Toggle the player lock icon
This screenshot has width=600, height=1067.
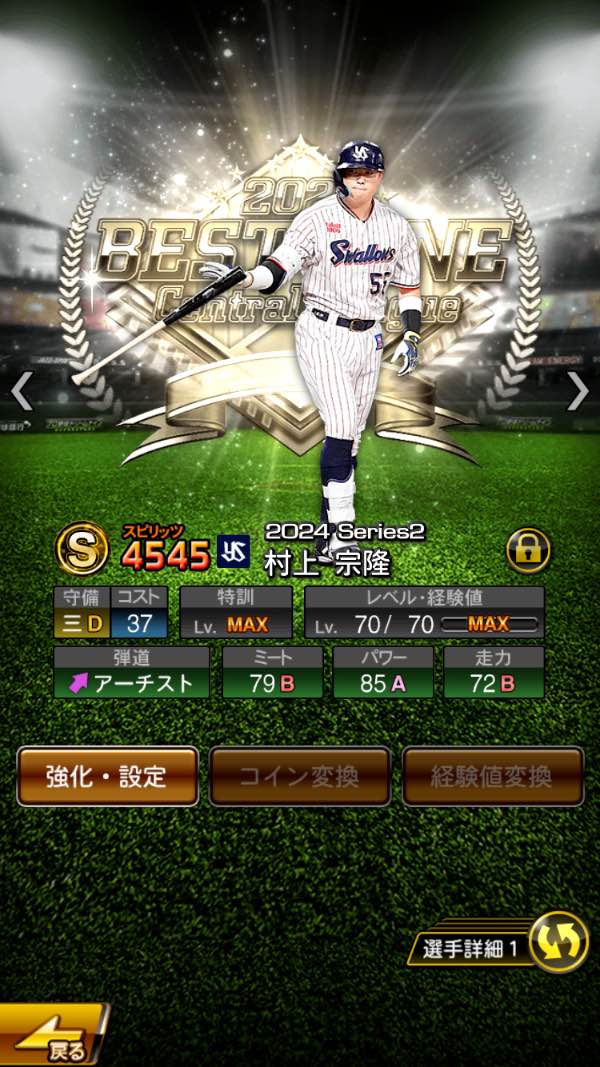point(528,550)
